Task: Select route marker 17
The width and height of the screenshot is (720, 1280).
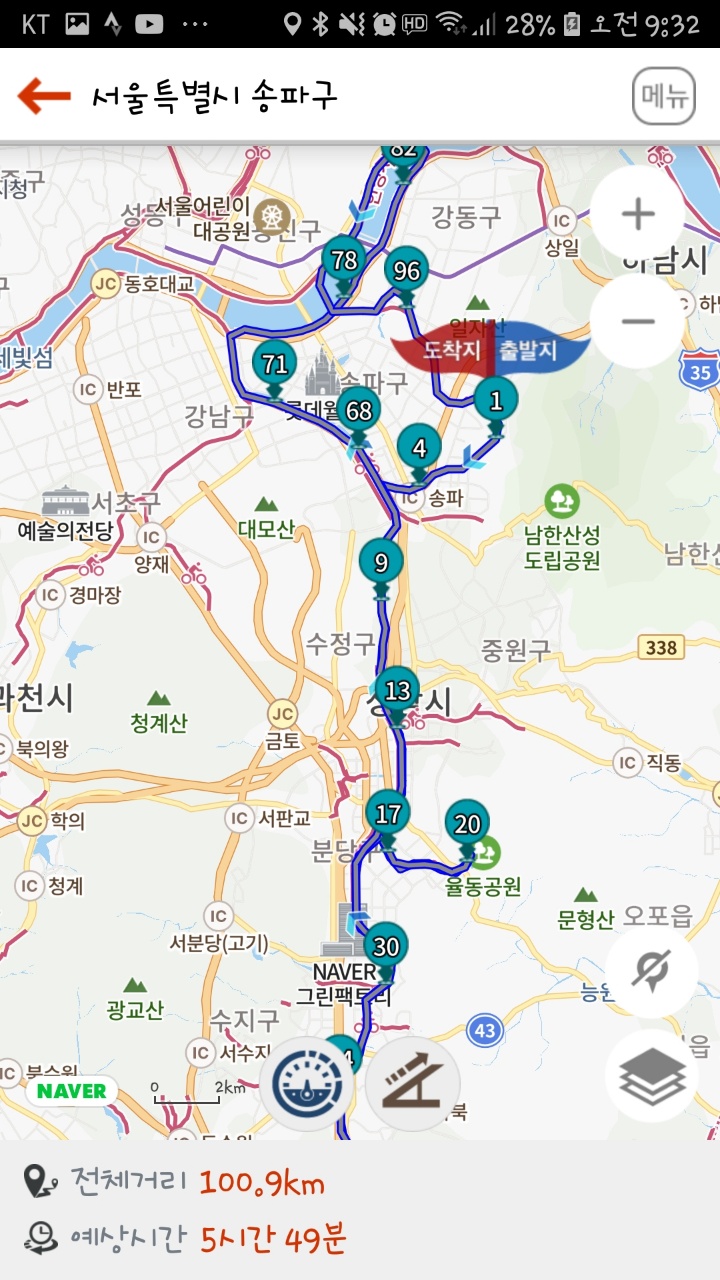Action: [x=388, y=814]
